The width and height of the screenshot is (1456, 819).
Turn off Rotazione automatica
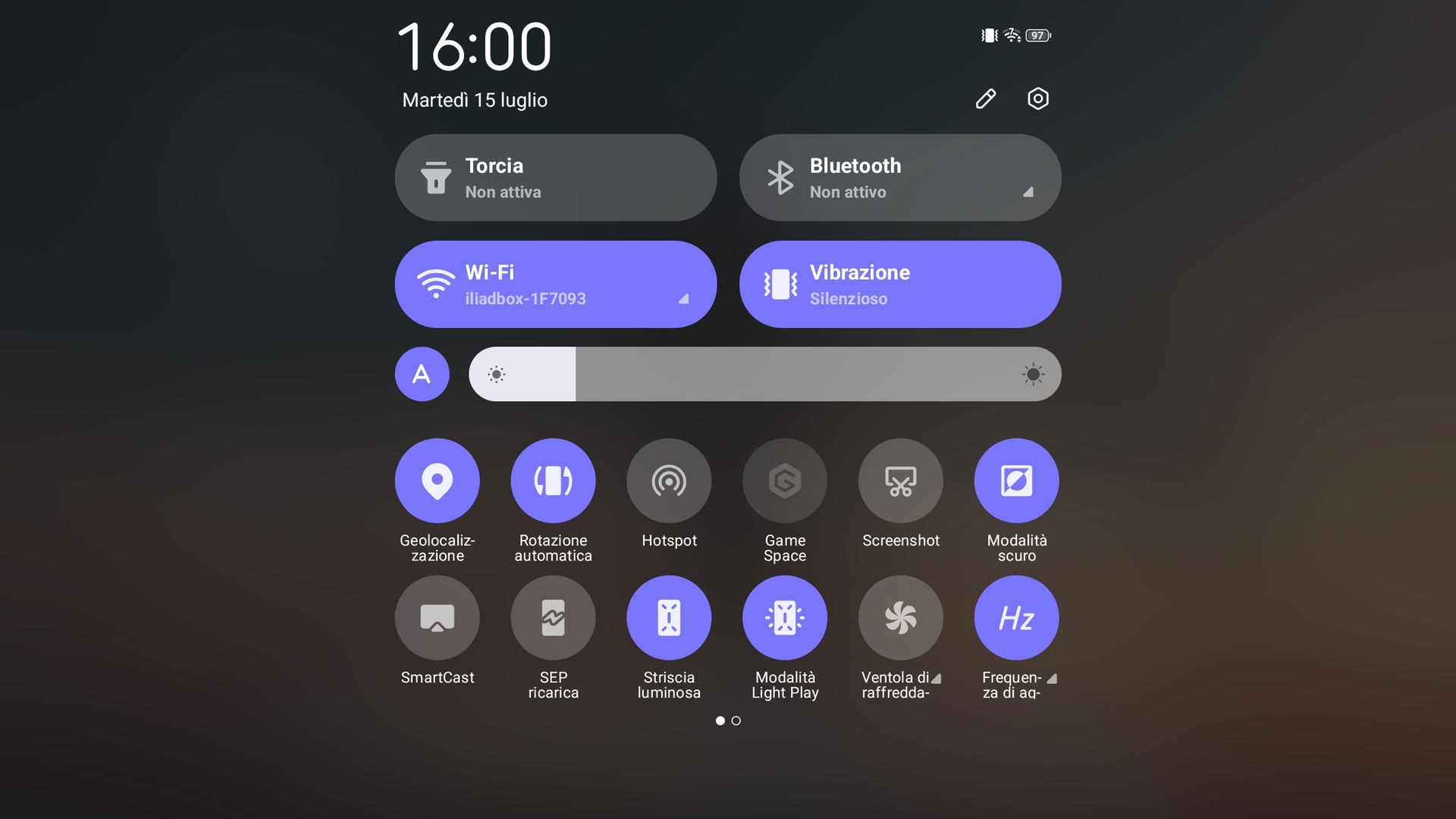tap(553, 481)
